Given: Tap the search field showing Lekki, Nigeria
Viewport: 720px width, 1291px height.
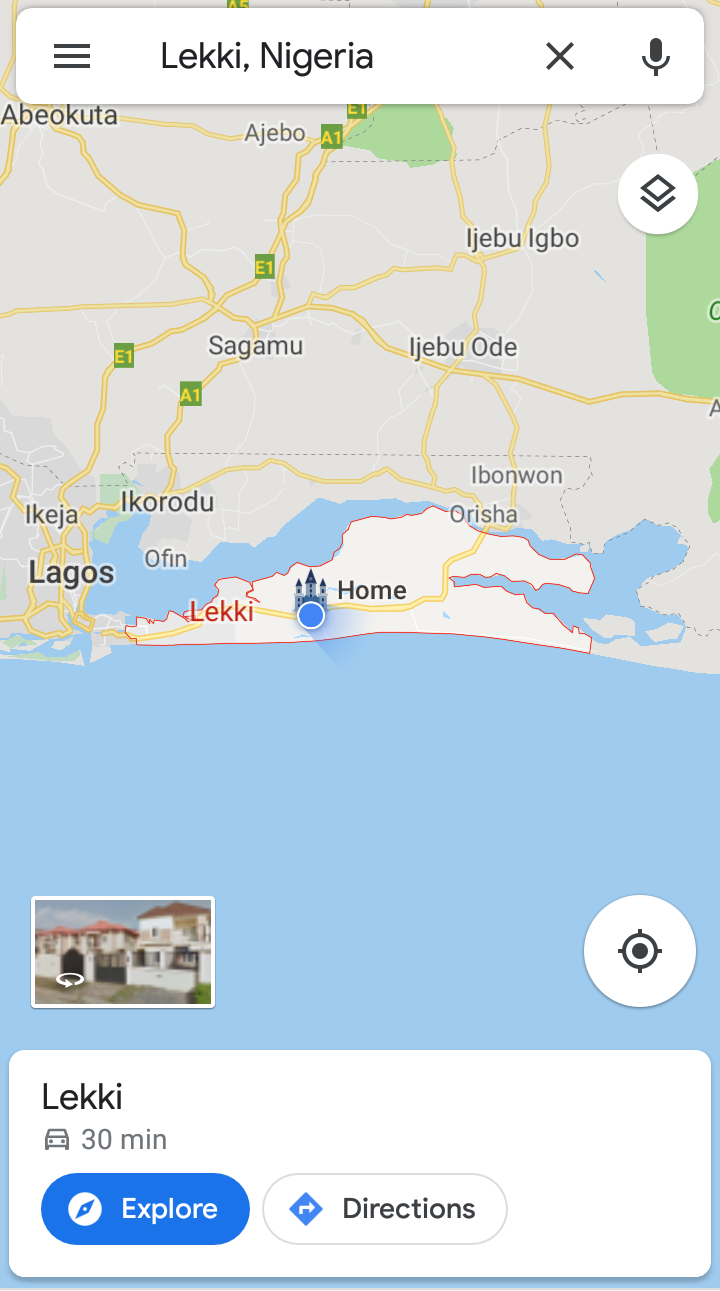Looking at the screenshot, I should 267,56.
